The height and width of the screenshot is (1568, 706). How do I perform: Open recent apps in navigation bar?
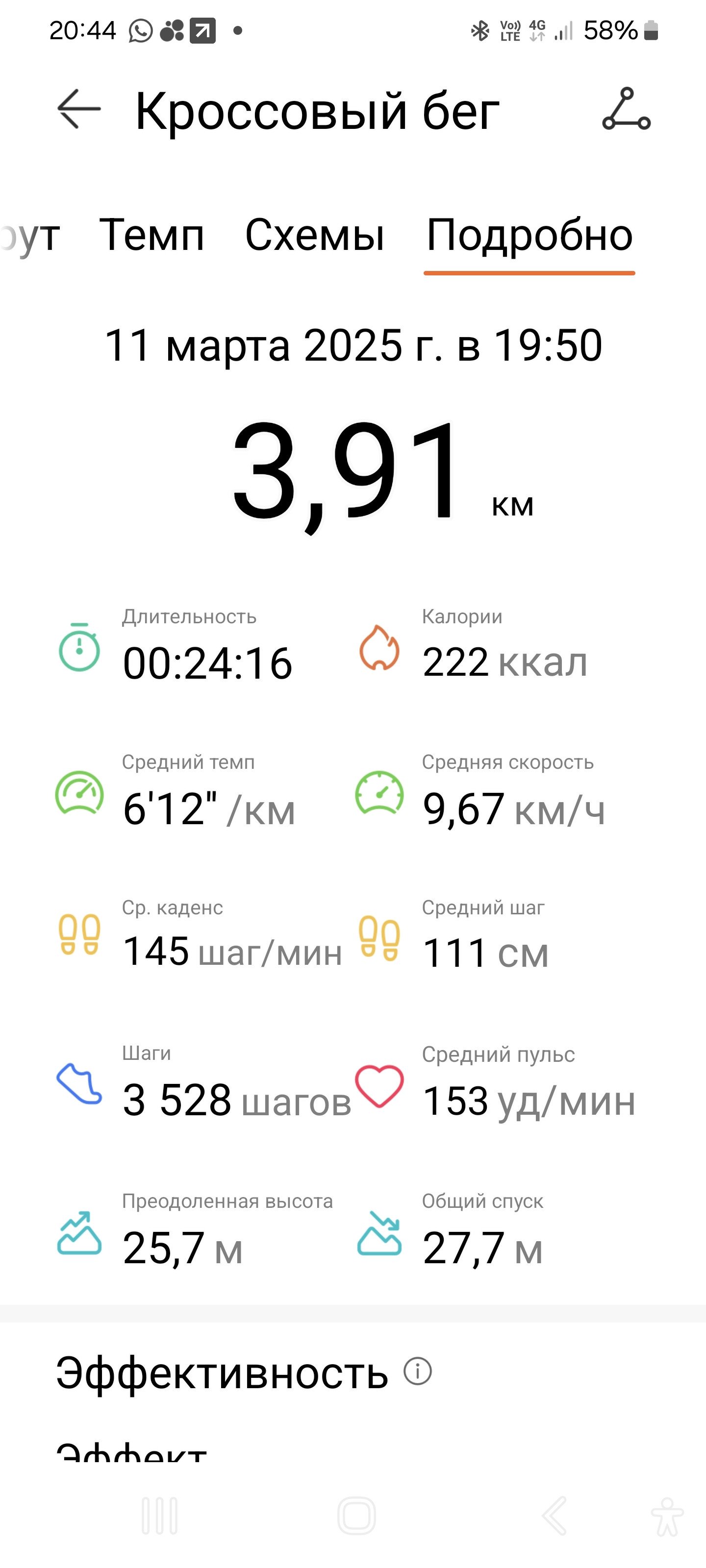pos(160,1516)
